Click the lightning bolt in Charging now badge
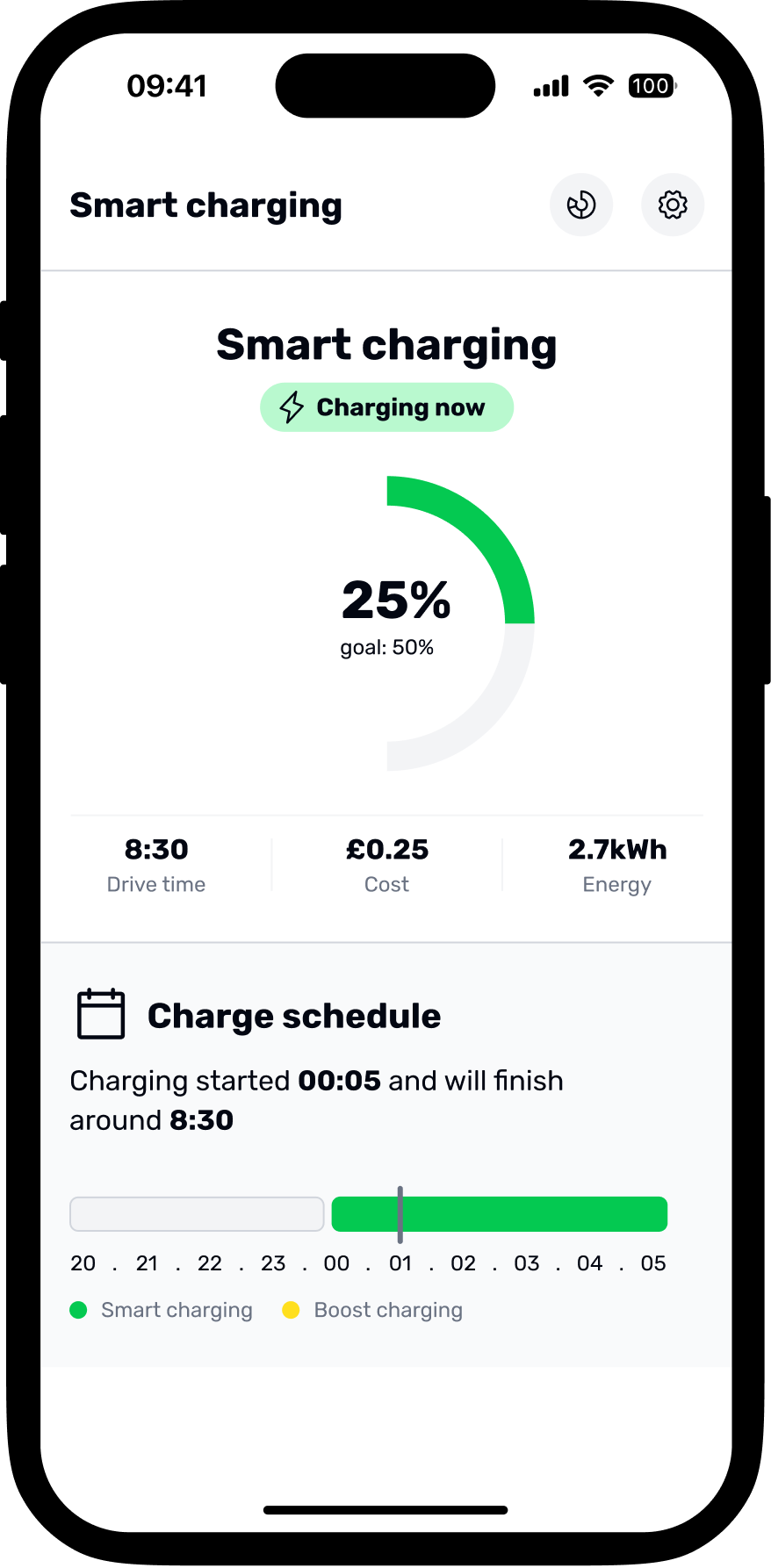Screen dimensions: 771x1568 [x=291, y=406]
